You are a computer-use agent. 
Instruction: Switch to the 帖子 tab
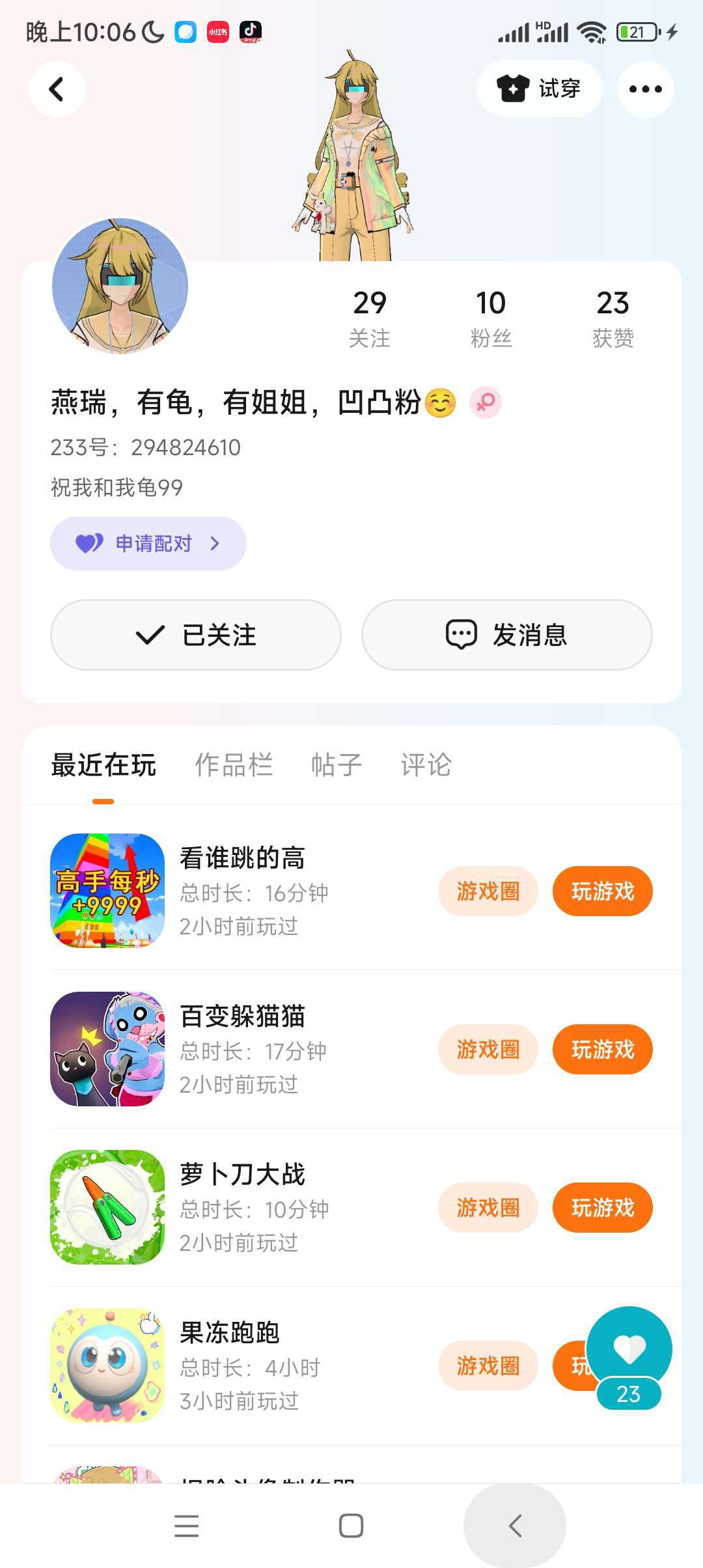337,764
